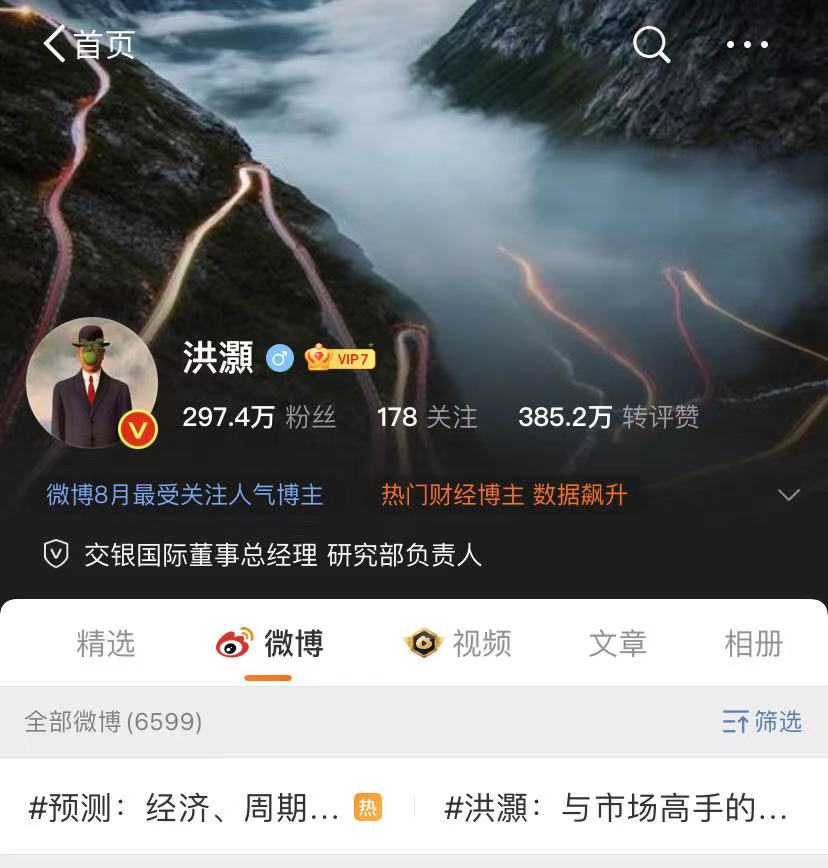This screenshot has height=868, width=828.
Task: Open hashtag #洪灏:与市场高手的…
Action: pyautogui.click(x=615, y=808)
